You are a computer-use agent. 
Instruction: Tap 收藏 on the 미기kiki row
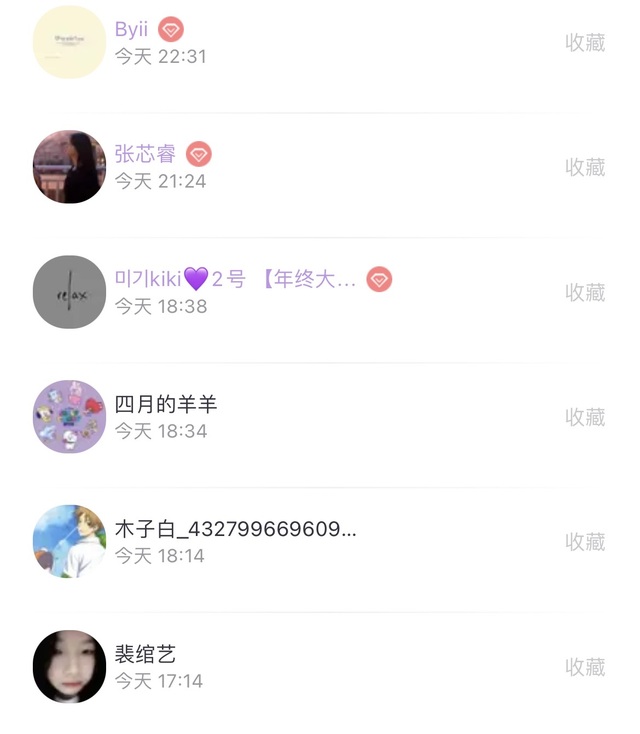585,292
